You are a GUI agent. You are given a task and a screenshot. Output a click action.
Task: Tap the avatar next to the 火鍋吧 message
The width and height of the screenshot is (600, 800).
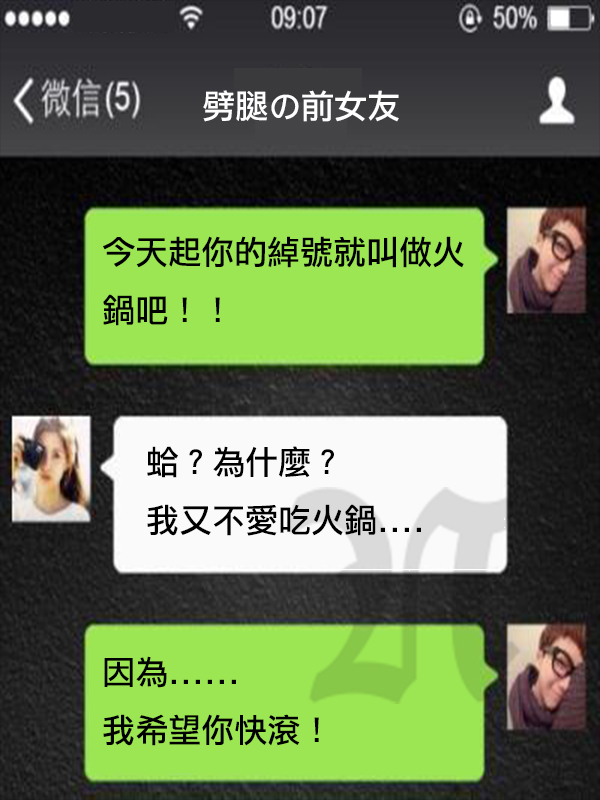545,261
